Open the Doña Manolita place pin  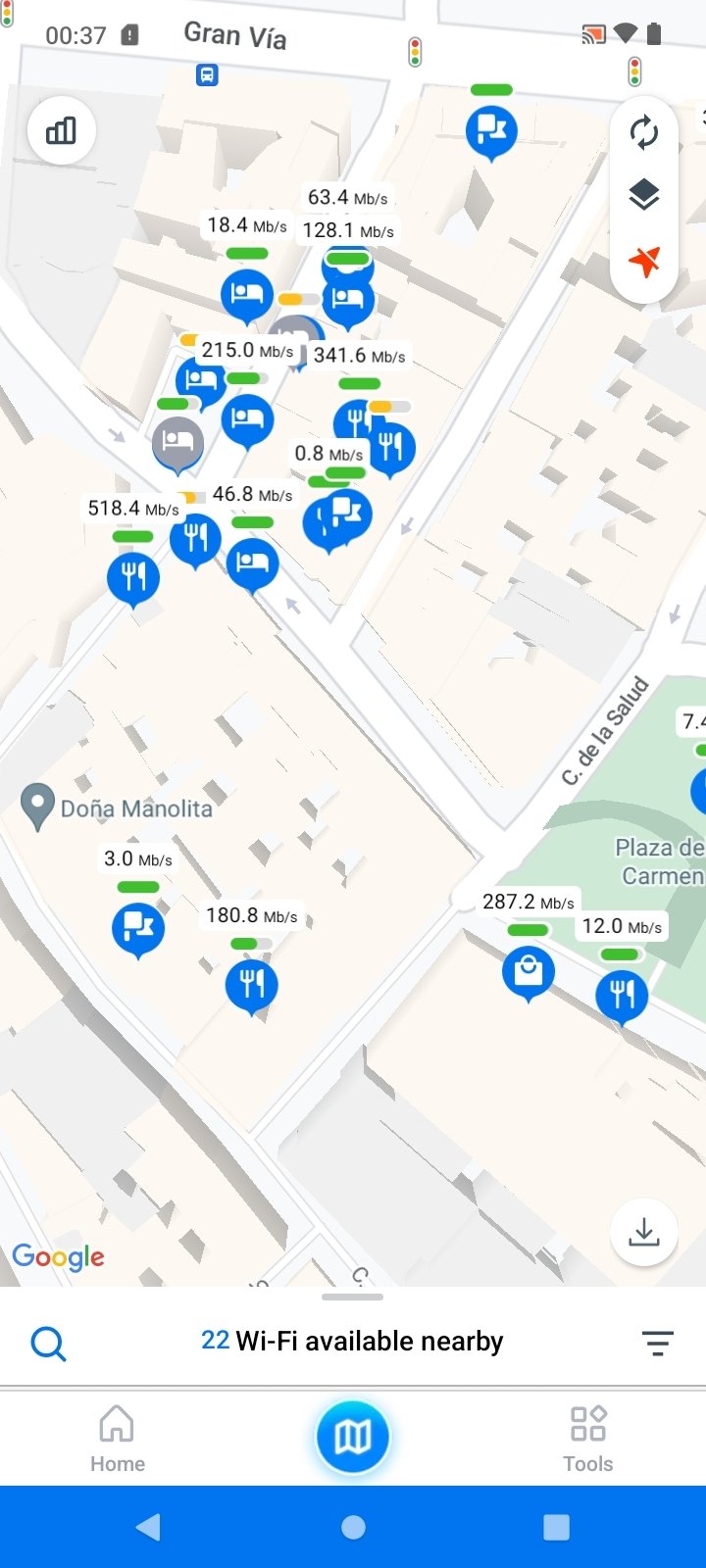[x=37, y=808]
